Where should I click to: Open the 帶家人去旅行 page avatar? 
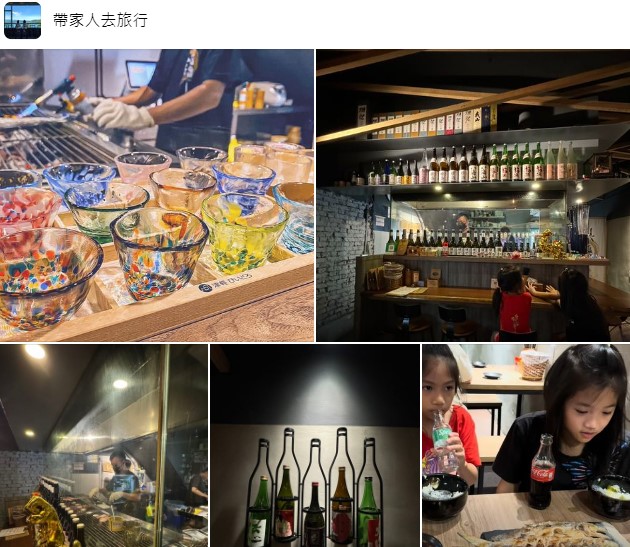click(22, 20)
